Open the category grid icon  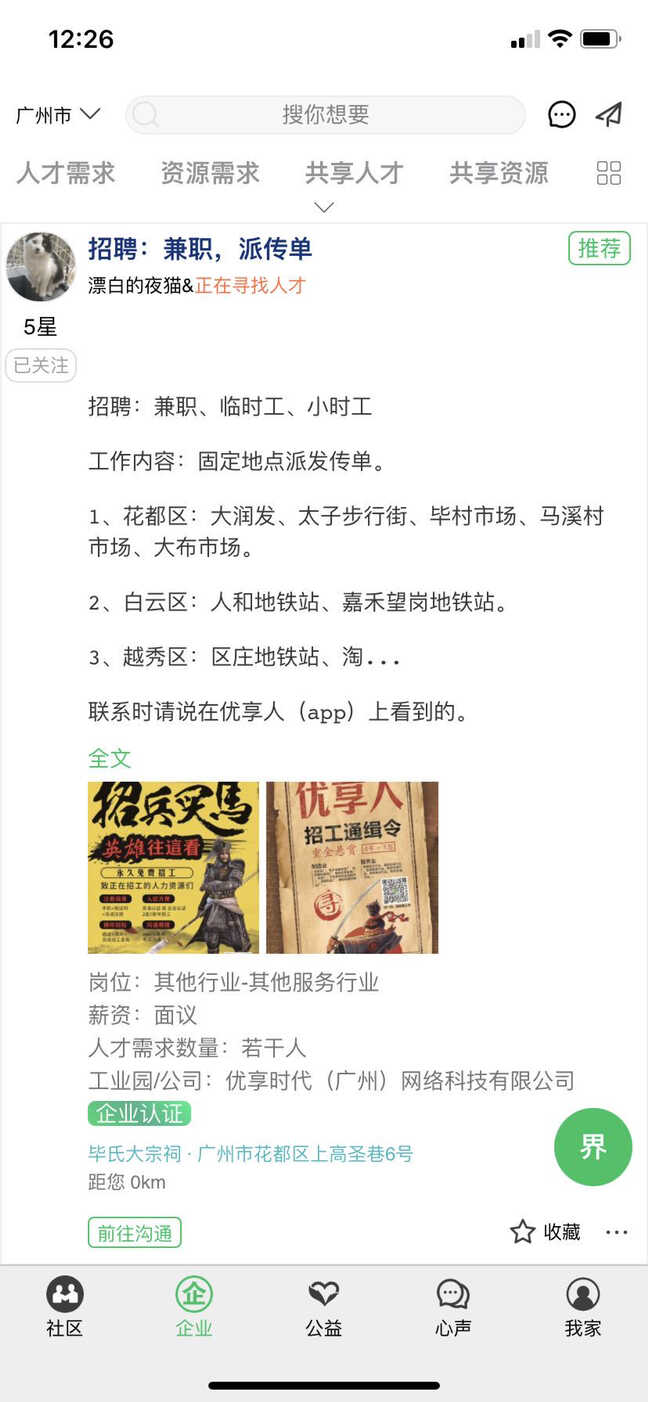609,173
